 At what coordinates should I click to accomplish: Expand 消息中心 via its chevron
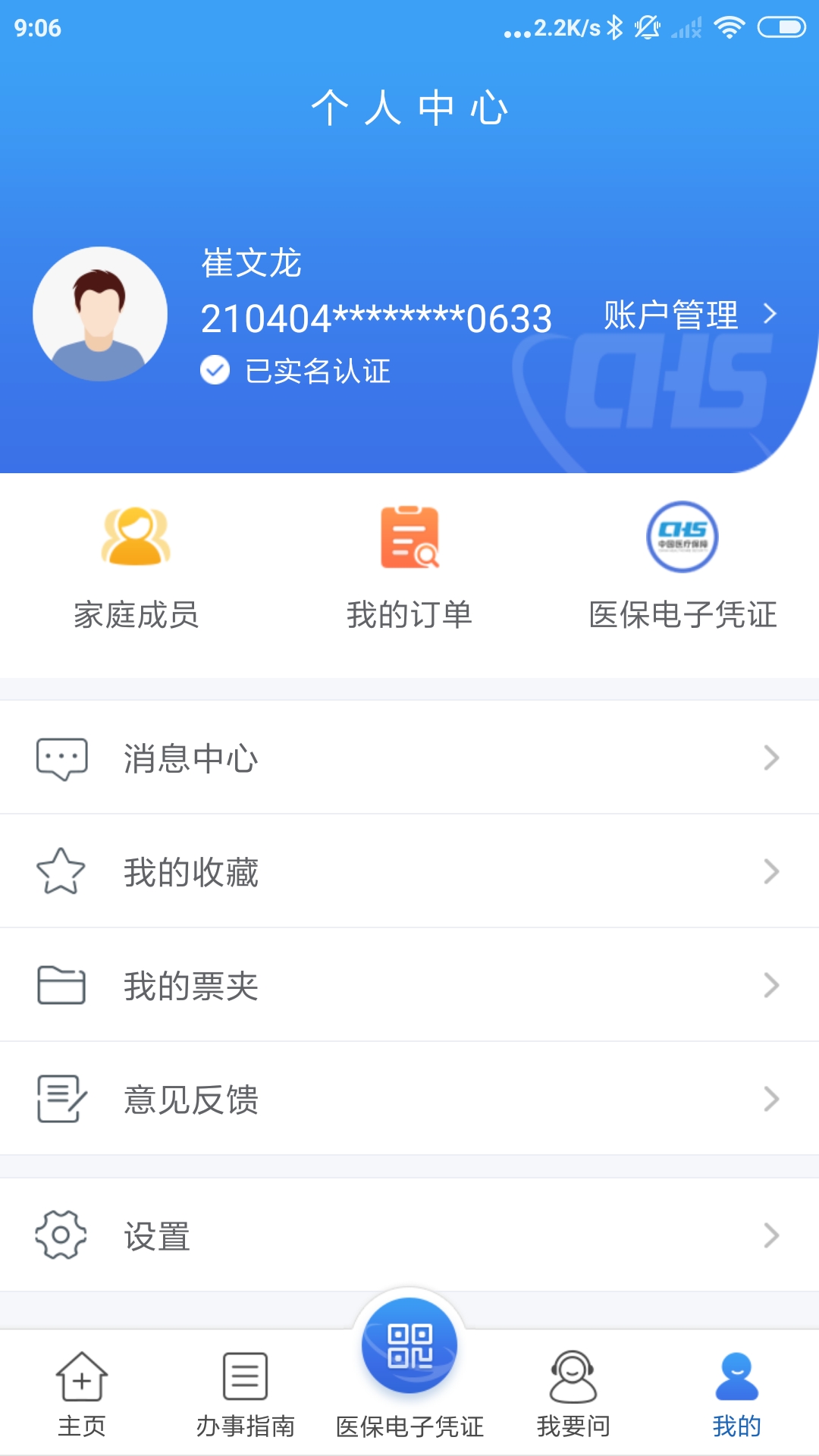(772, 757)
